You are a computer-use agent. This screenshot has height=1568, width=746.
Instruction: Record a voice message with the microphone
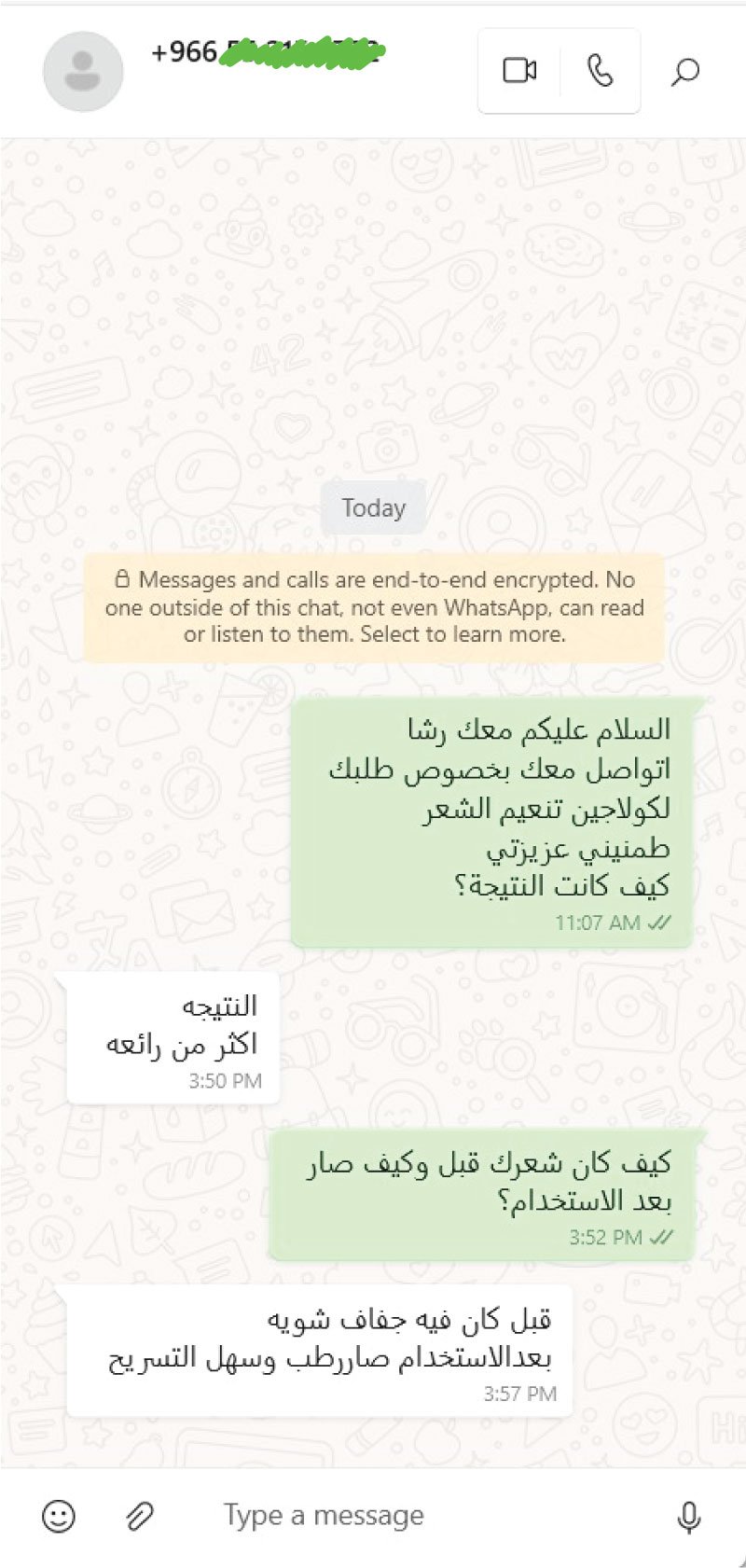coord(688,1518)
